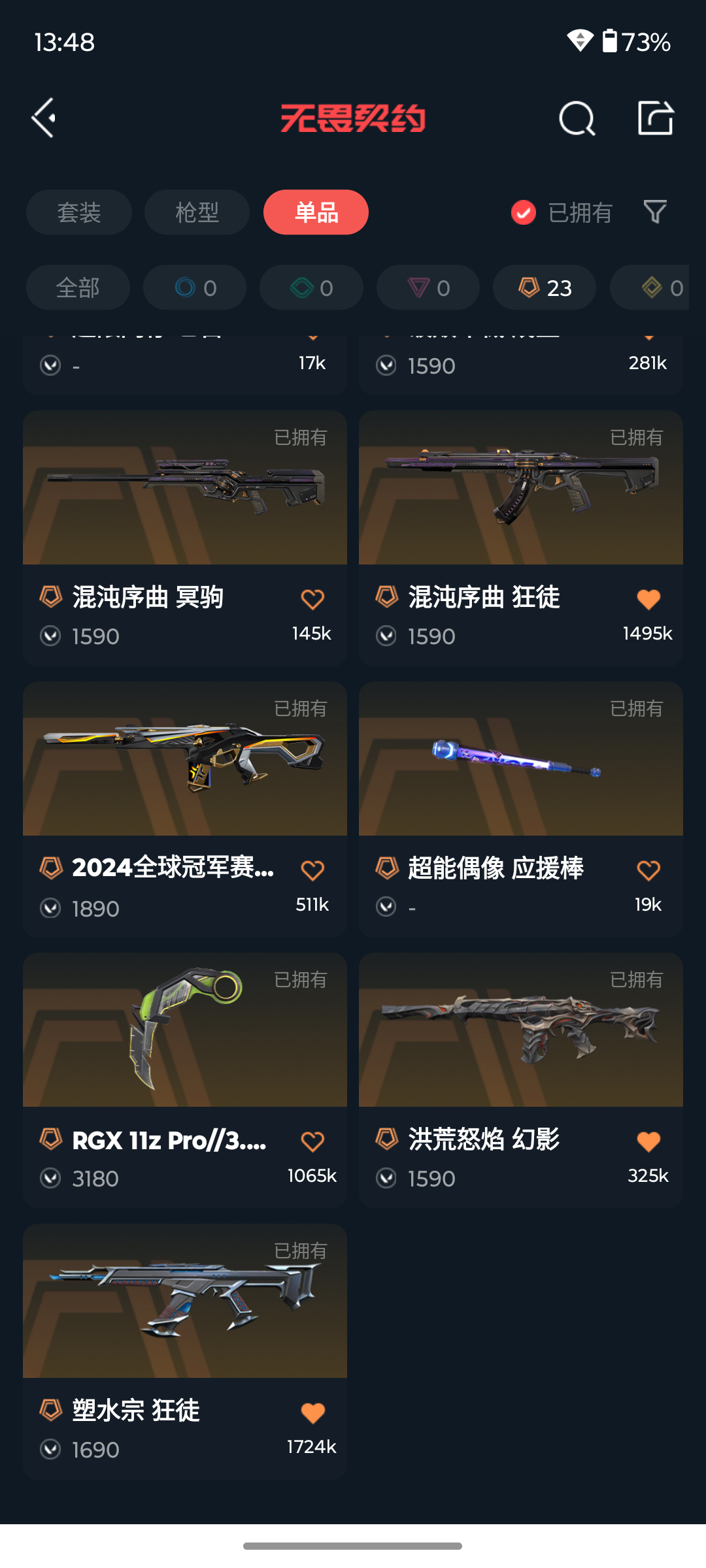Viewport: 706px width, 1568px height.
Task: Like the 超能偶像 应援棒 skin
Action: point(648,870)
